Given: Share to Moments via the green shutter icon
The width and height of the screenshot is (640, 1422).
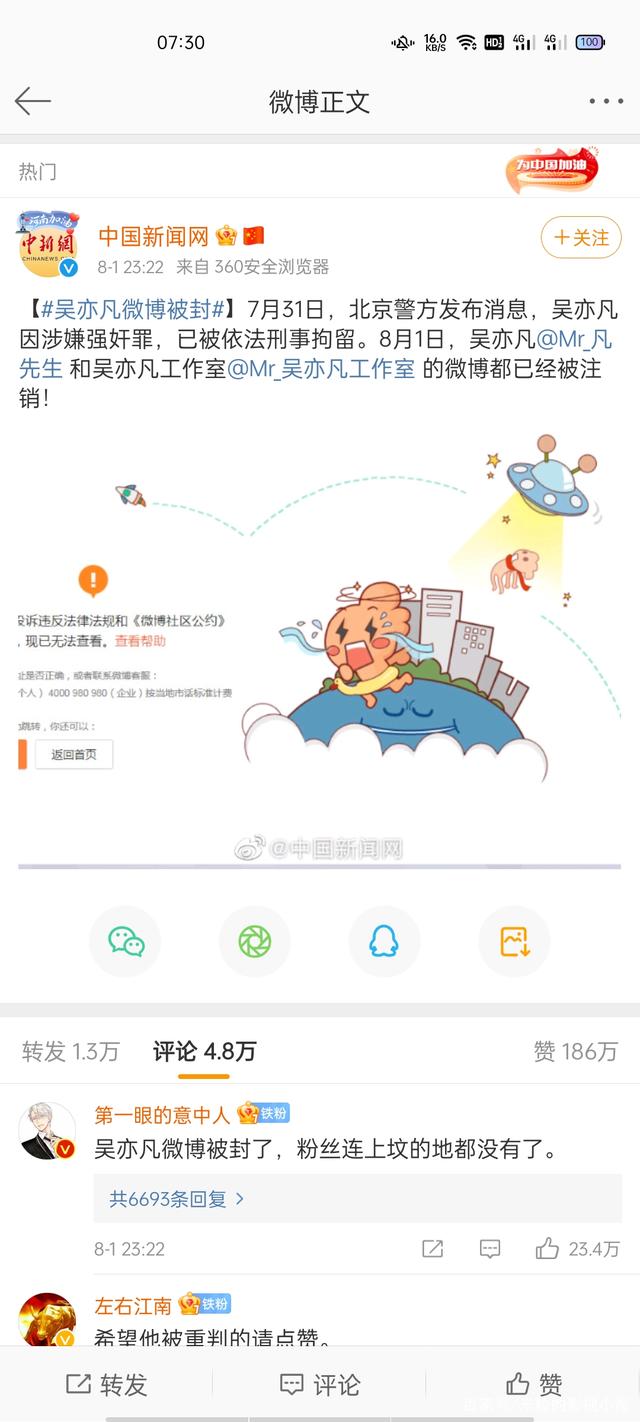Looking at the screenshot, I should pyautogui.click(x=255, y=941).
